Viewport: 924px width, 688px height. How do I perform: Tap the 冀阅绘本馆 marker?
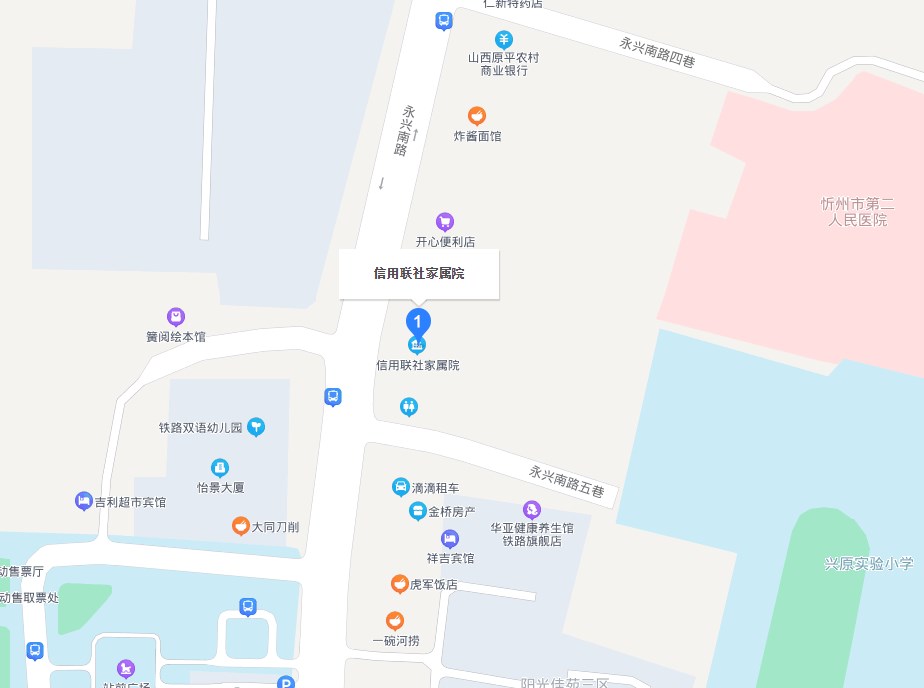tap(176, 317)
